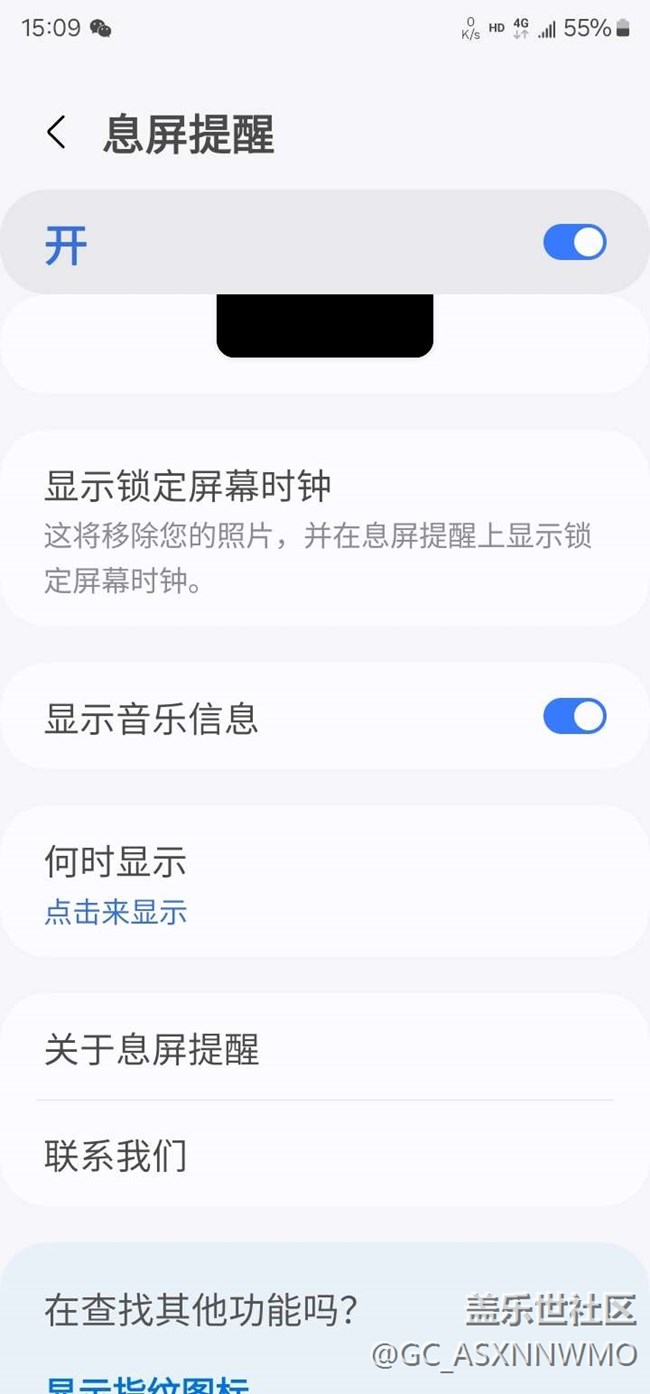Open 联系我们
Screen dimensions: 650x1394
point(325,1154)
